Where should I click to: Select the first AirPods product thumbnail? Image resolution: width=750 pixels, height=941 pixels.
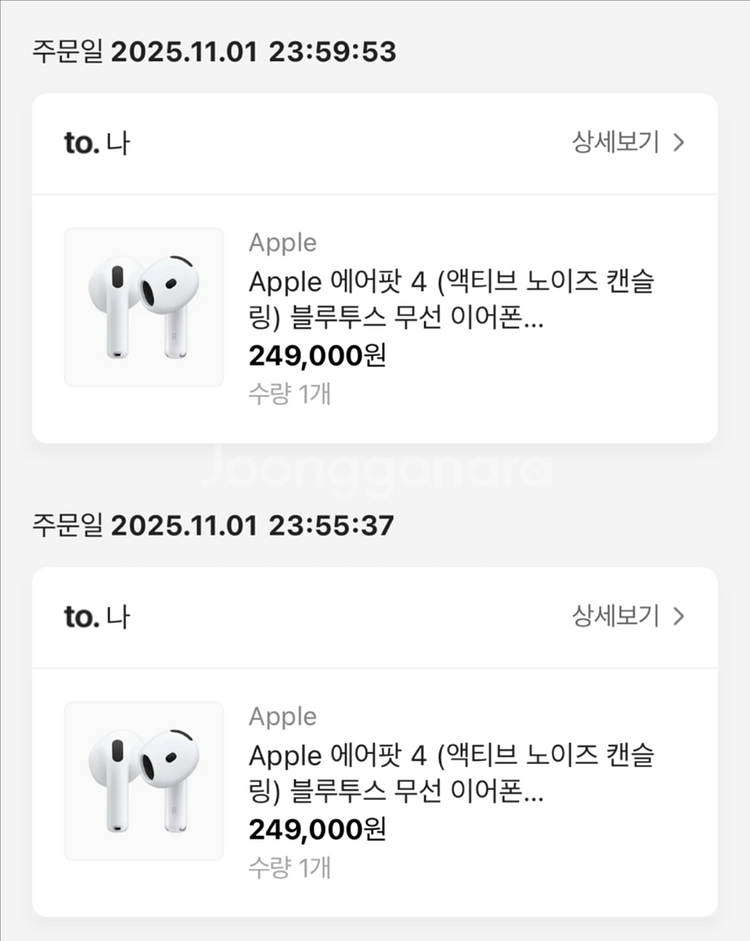(144, 305)
